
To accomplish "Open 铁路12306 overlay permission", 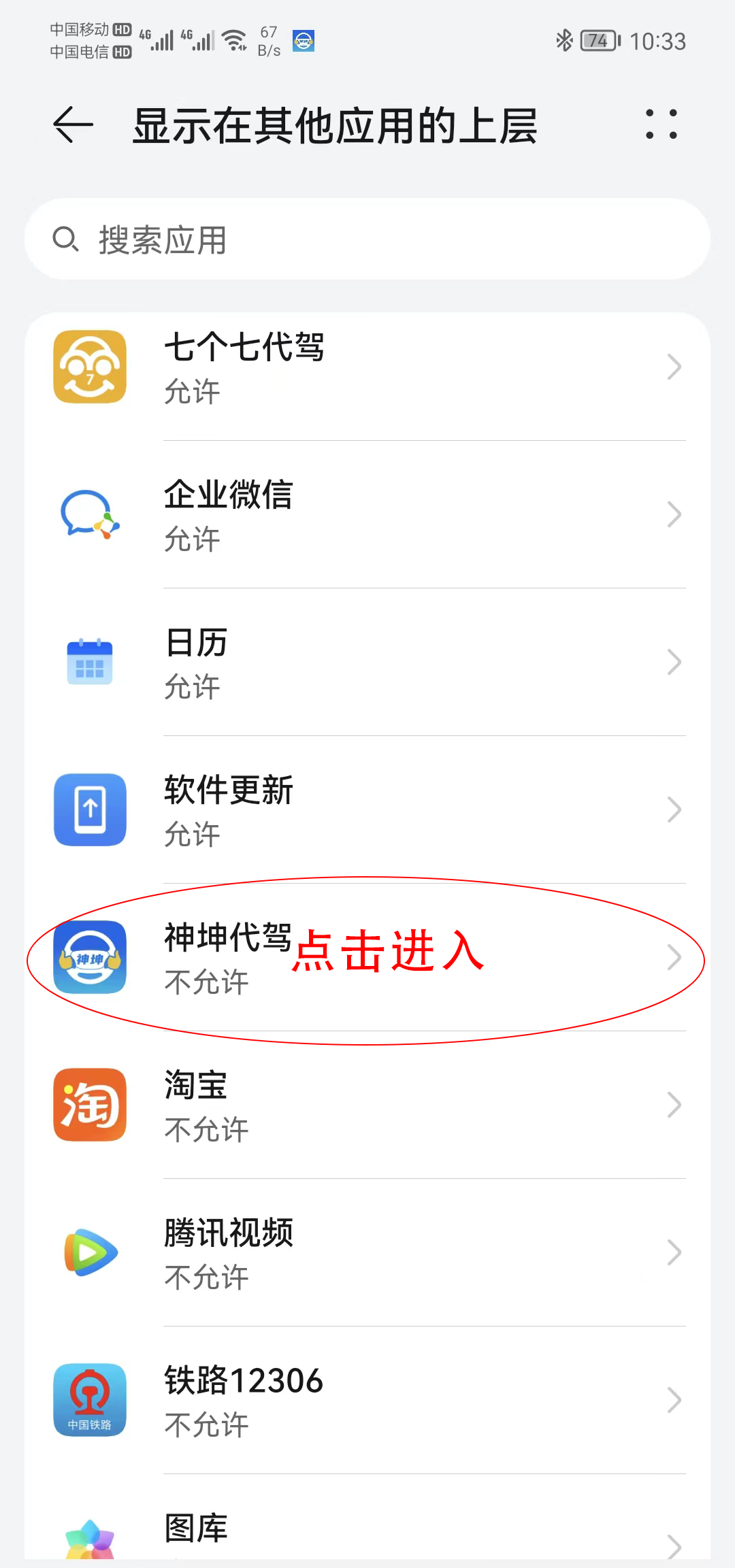I will click(367, 1401).
